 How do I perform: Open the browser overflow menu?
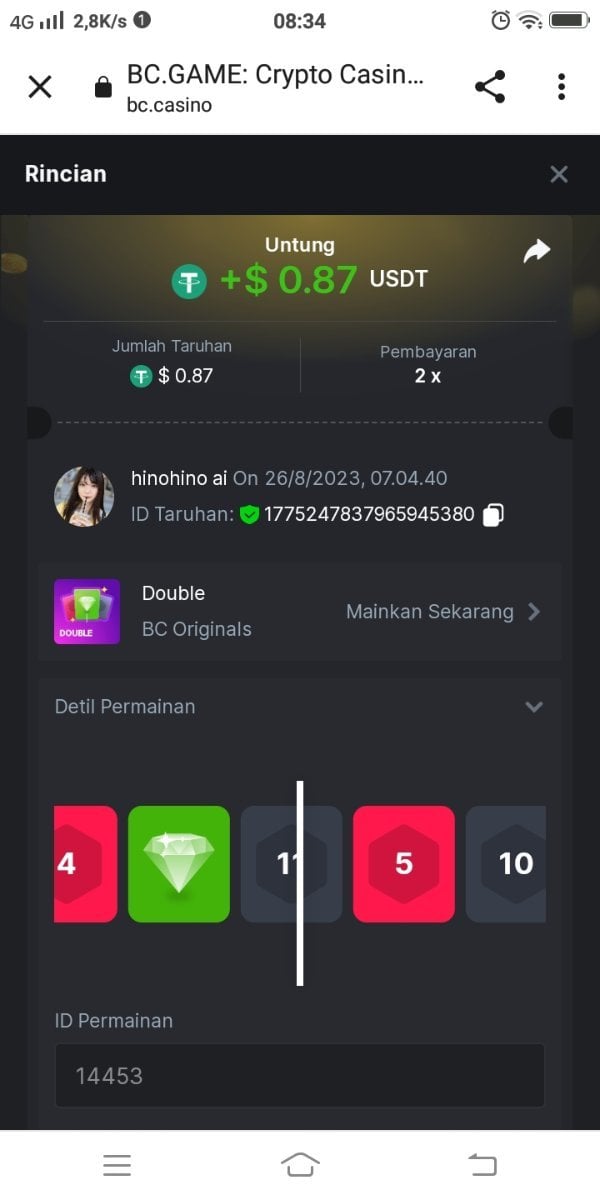pyautogui.click(x=562, y=87)
